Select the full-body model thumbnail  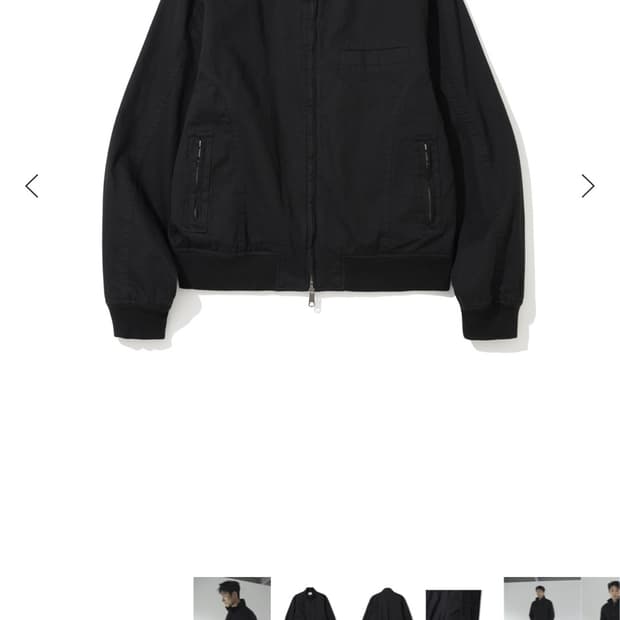point(542,598)
